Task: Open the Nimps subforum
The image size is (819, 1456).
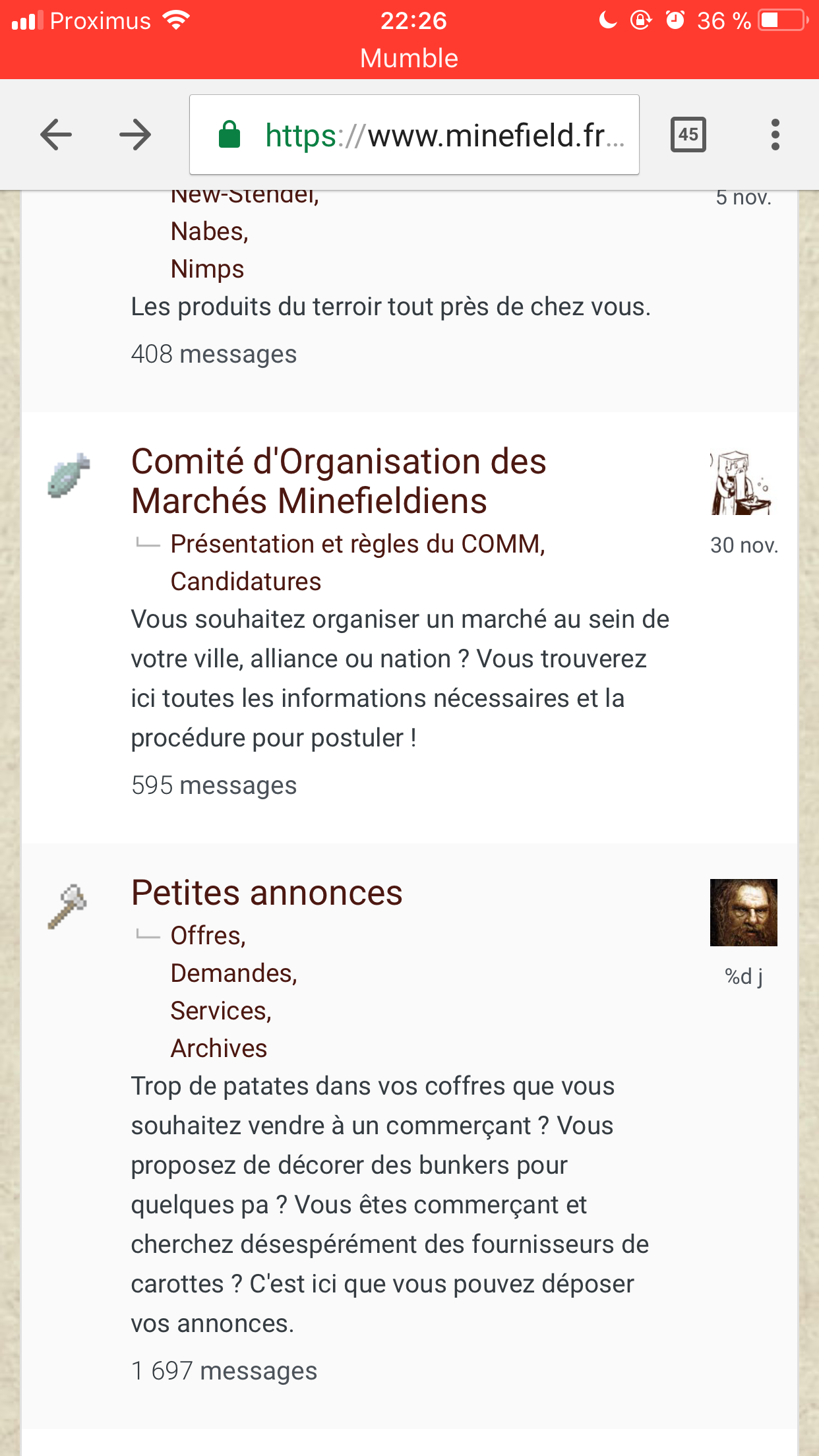Action: tap(207, 269)
